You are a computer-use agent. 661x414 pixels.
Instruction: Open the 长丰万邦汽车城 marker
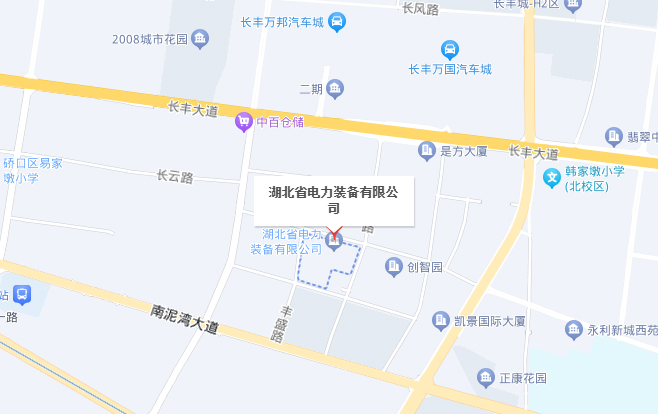click(x=338, y=21)
